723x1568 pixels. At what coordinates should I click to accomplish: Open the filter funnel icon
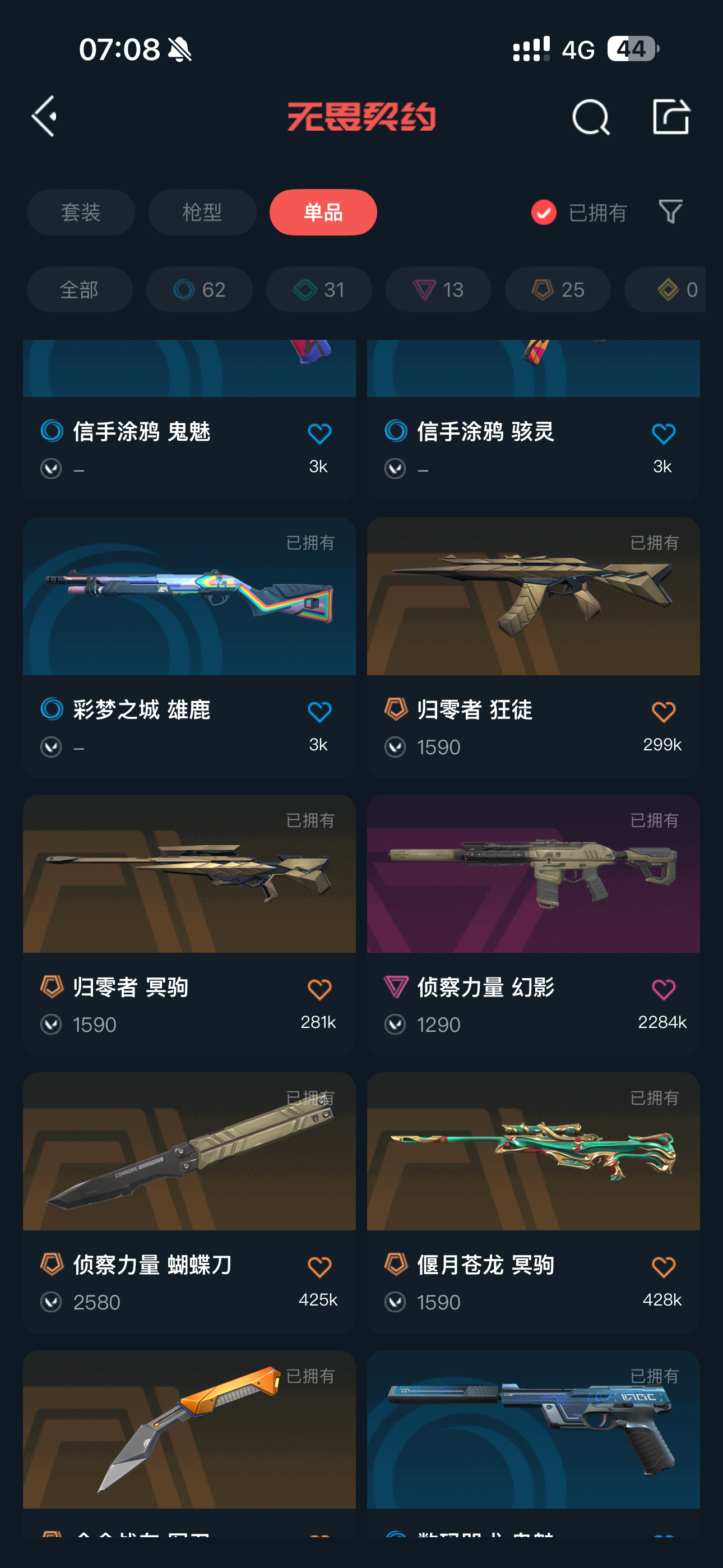pyautogui.click(x=671, y=212)
